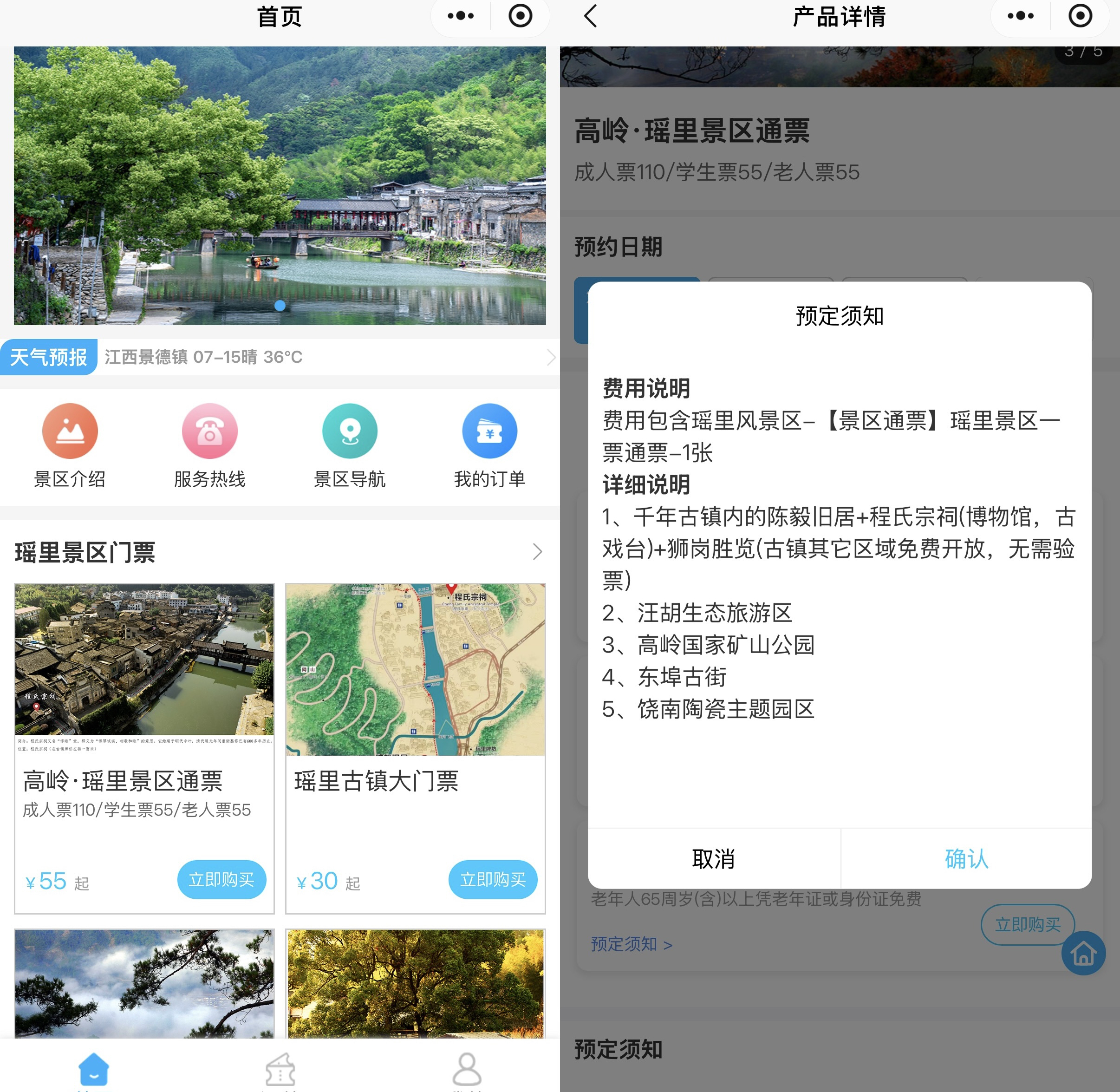This screenshot has width=1120, height=1092.
Task: Buy the 瑶里古镇大门票 now
Action: [493, 879]
